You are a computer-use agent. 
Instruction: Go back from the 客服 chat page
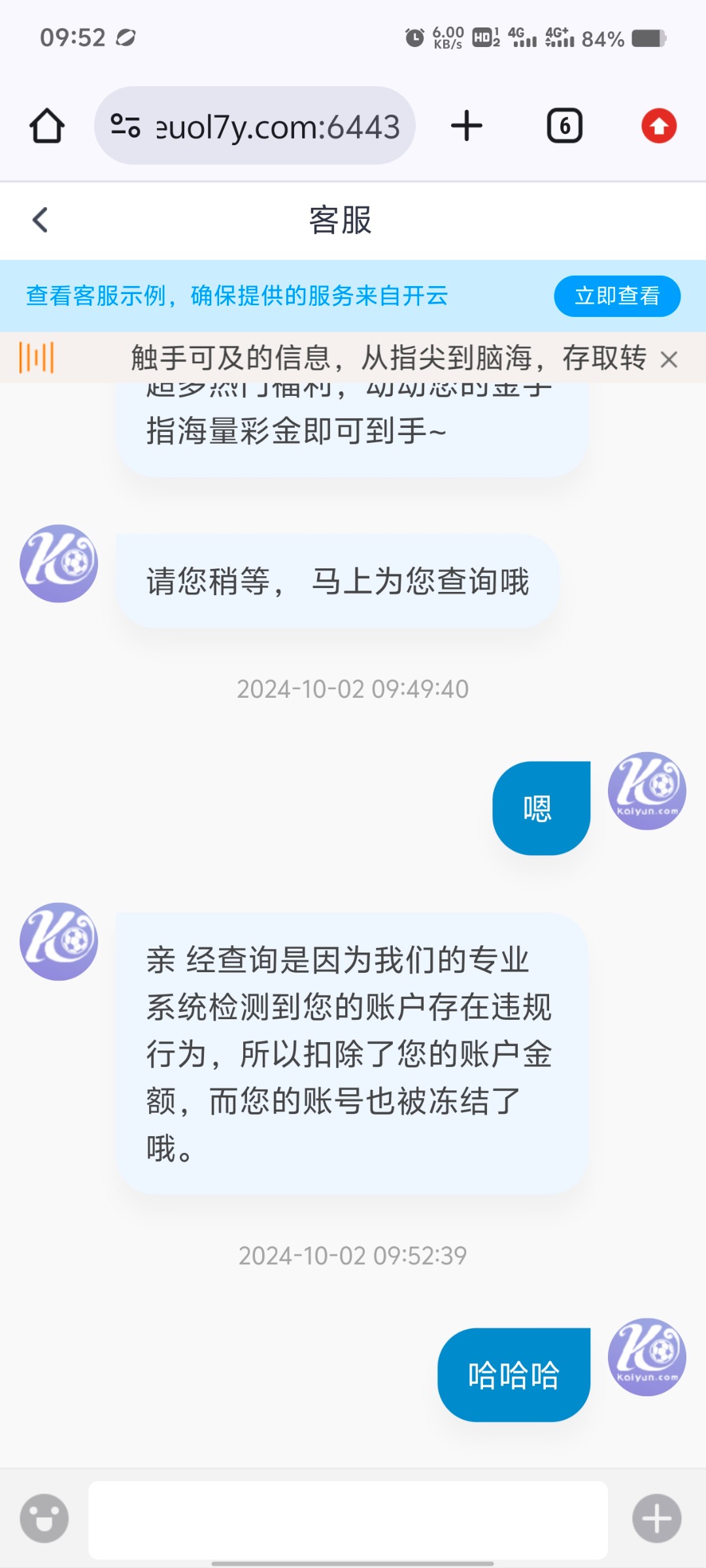pos(41,220)
